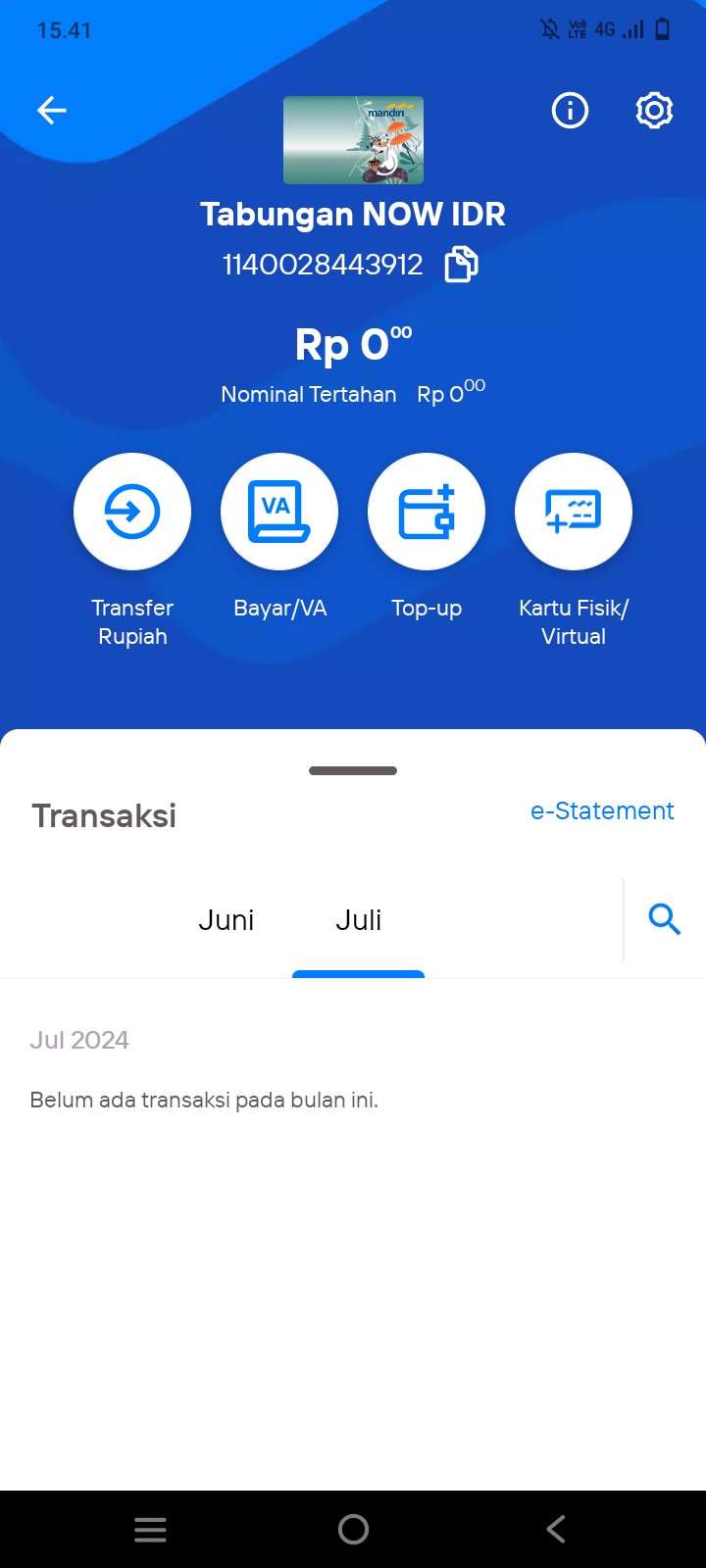Open the account info icon
This screenshot has width=706, height=1568.
click(570, 111)
